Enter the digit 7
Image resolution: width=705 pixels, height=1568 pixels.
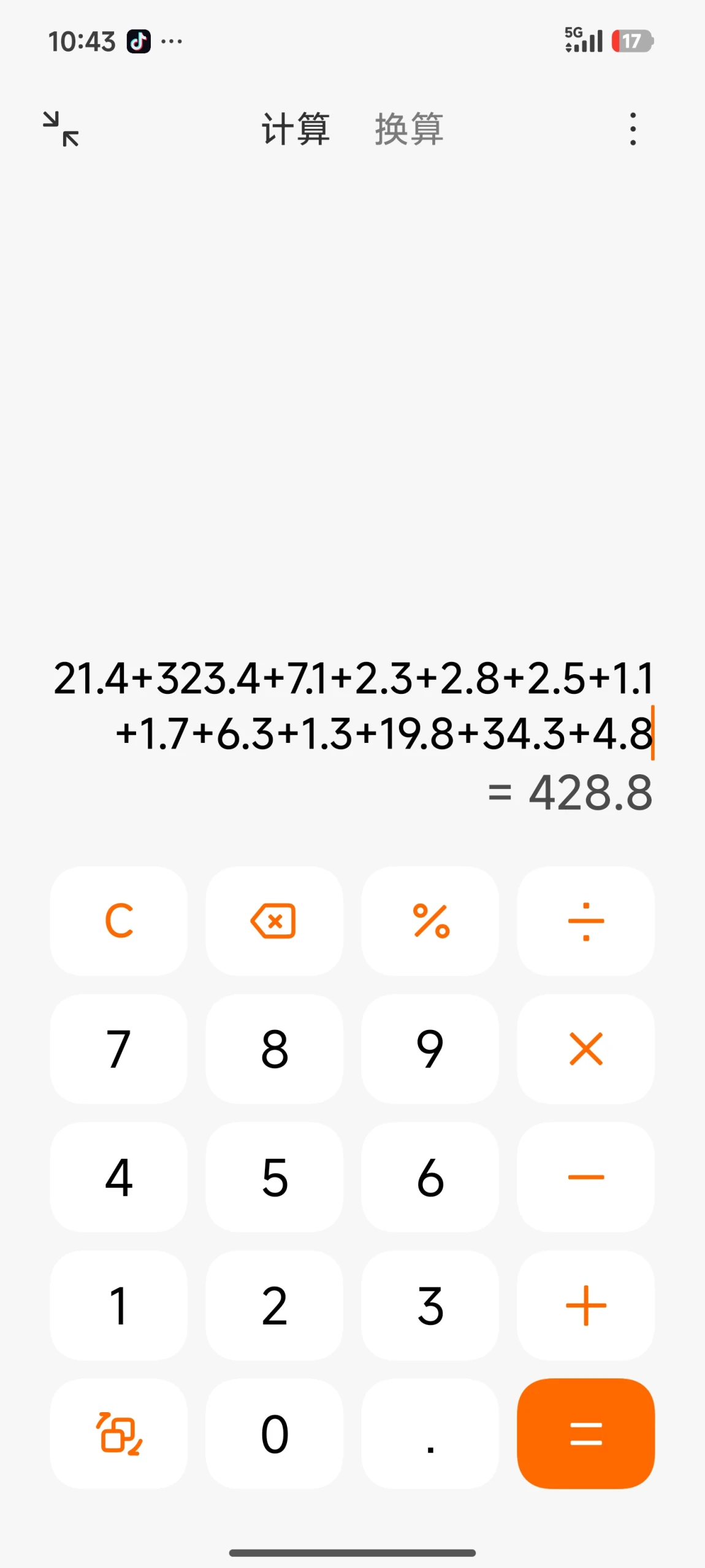119,1049
